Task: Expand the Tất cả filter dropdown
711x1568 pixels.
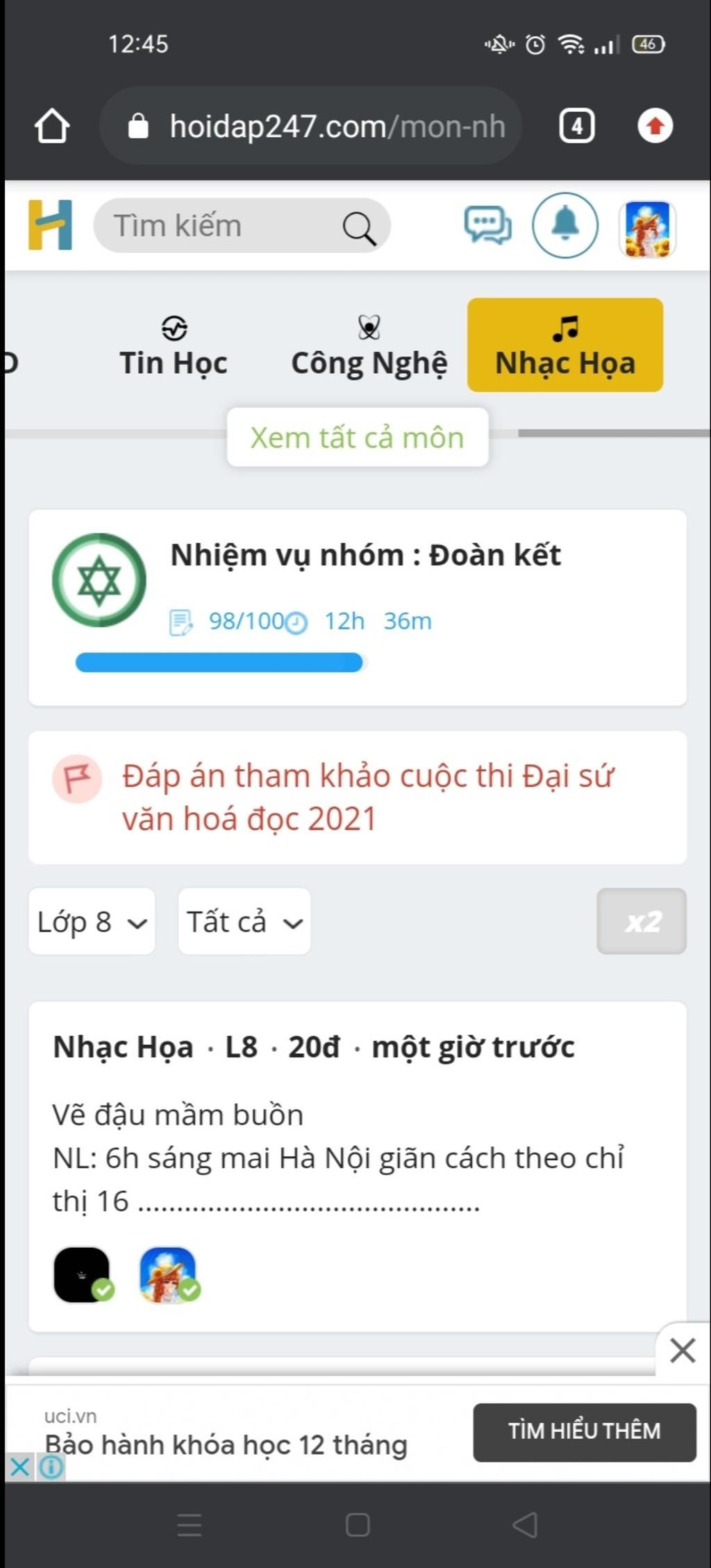Action: [244, 922]
